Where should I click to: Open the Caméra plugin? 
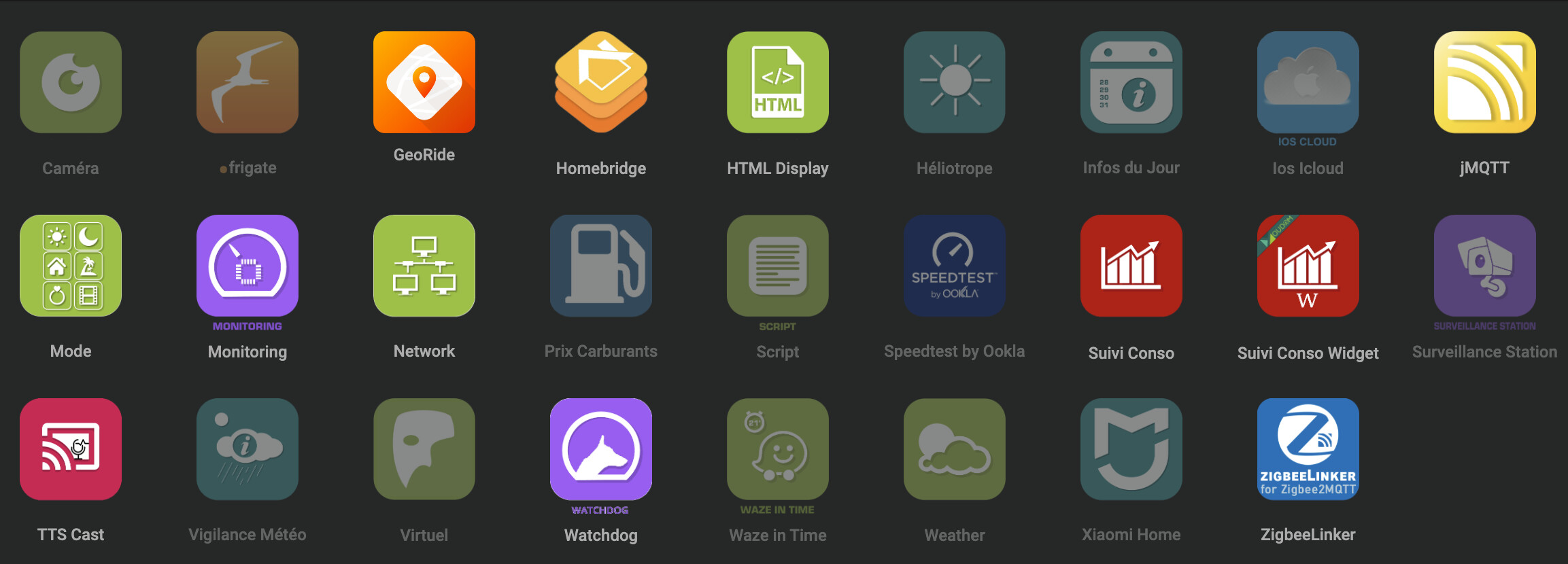(x=71, y=83)
